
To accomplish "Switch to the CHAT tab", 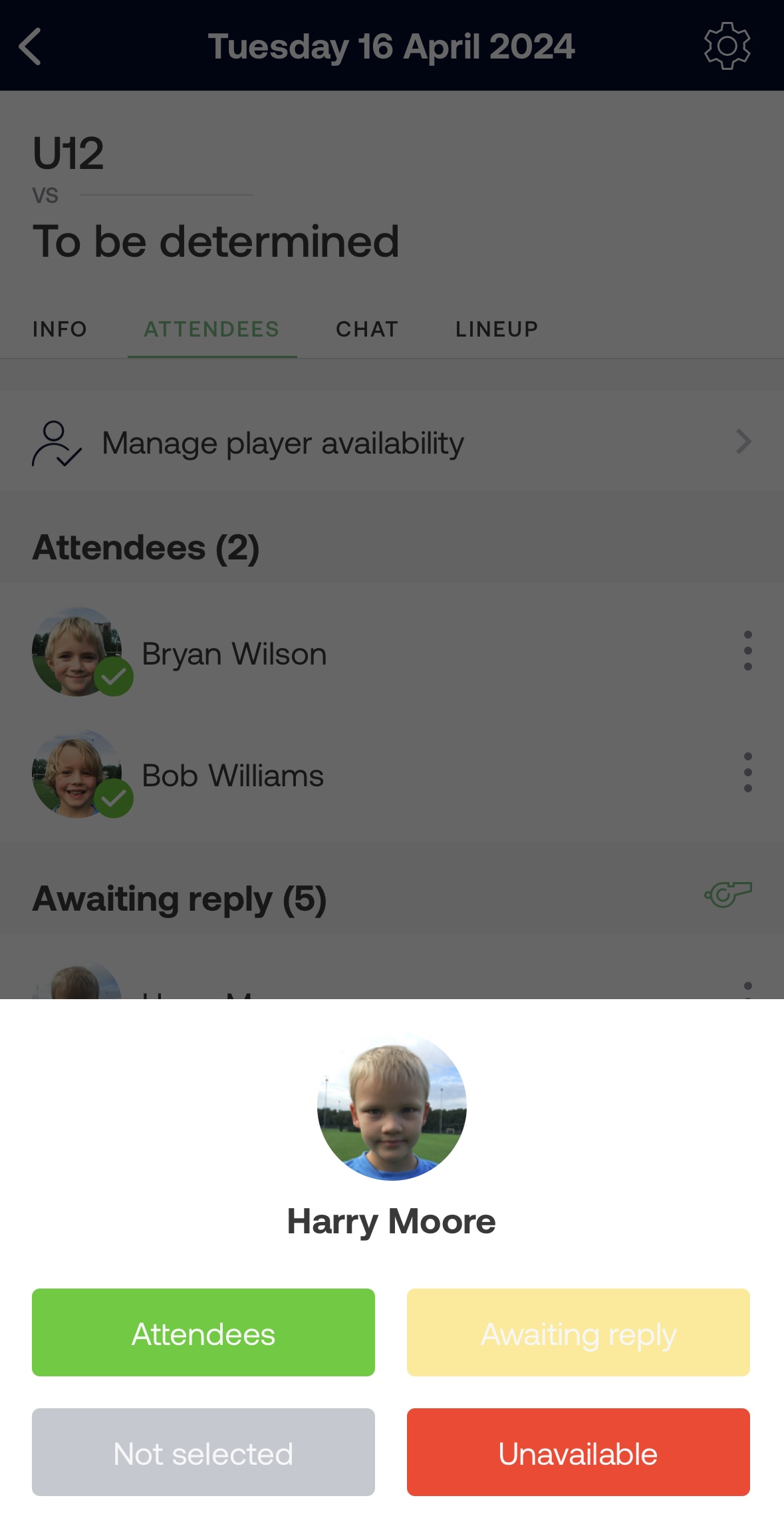I will (366, 329).
